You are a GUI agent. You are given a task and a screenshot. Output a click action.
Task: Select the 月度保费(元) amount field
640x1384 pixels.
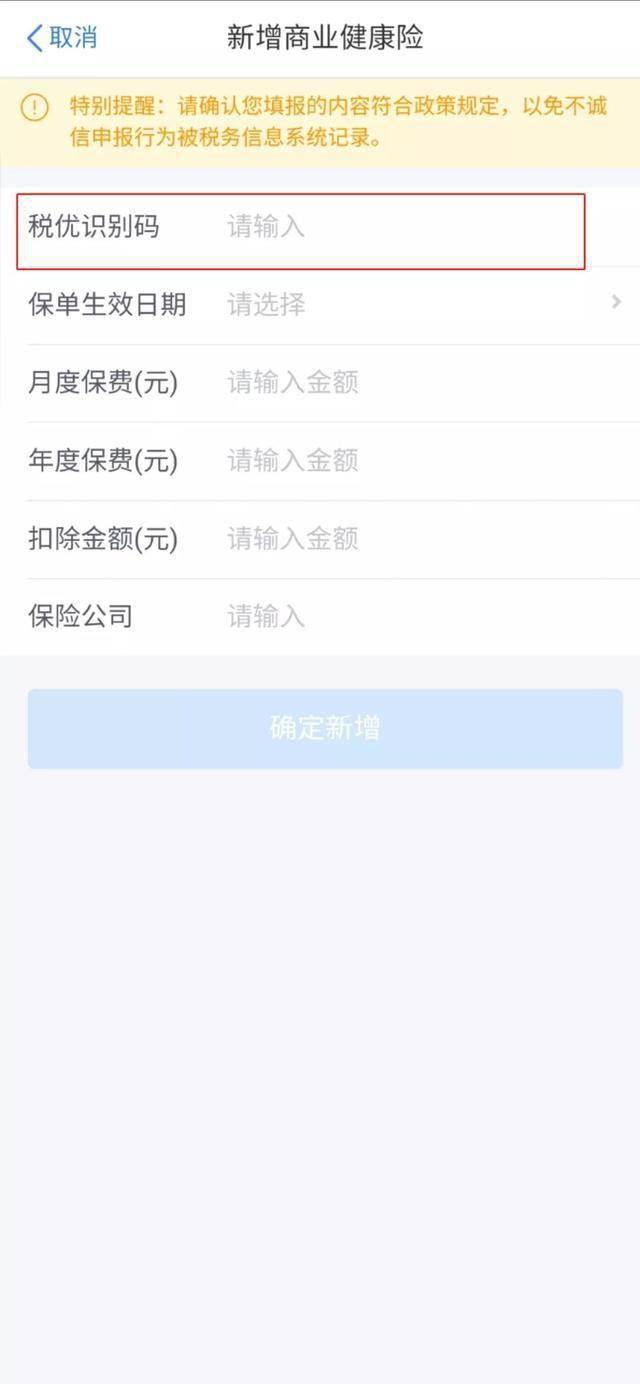tap(420, 383)
